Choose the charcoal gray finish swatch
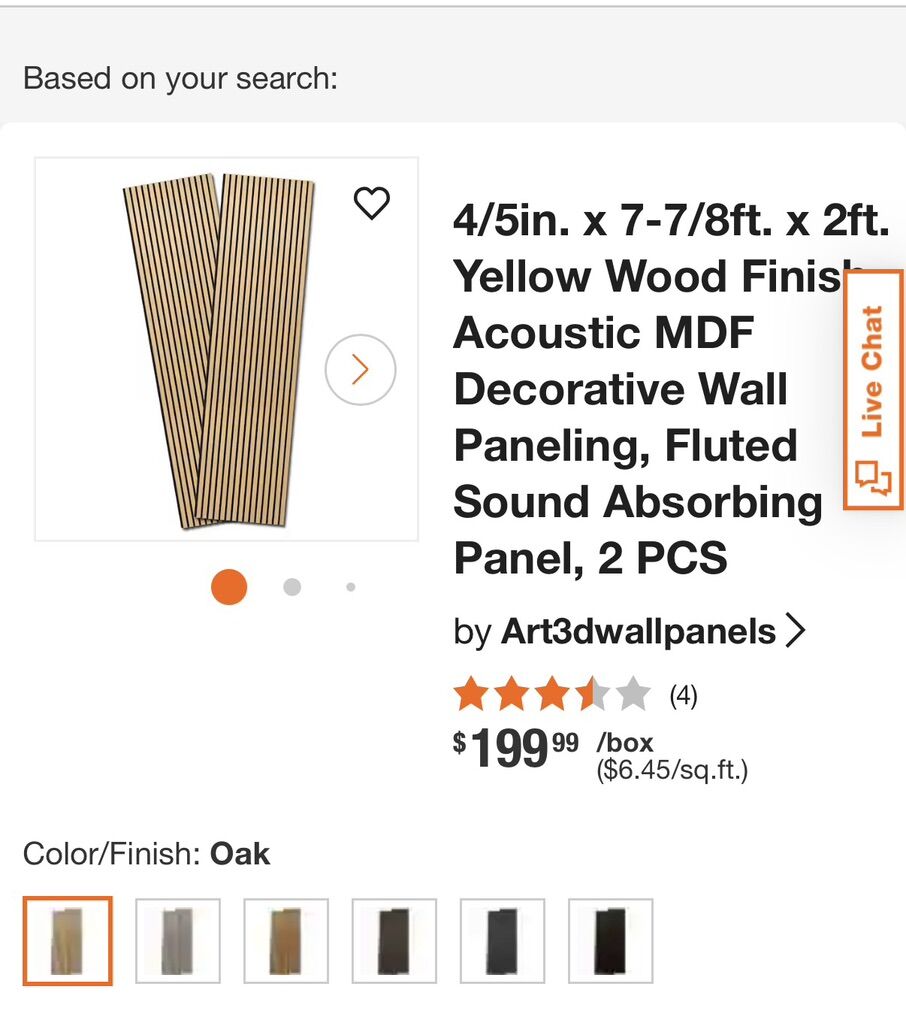The width and height of the screenshot is (906, 1020). (x=502, y=940)
